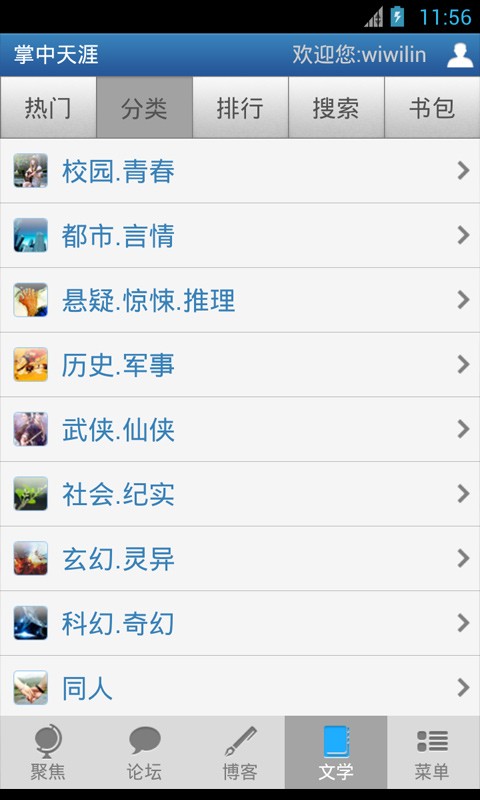Open the 玄幻.灵异 category

[240, 559]
